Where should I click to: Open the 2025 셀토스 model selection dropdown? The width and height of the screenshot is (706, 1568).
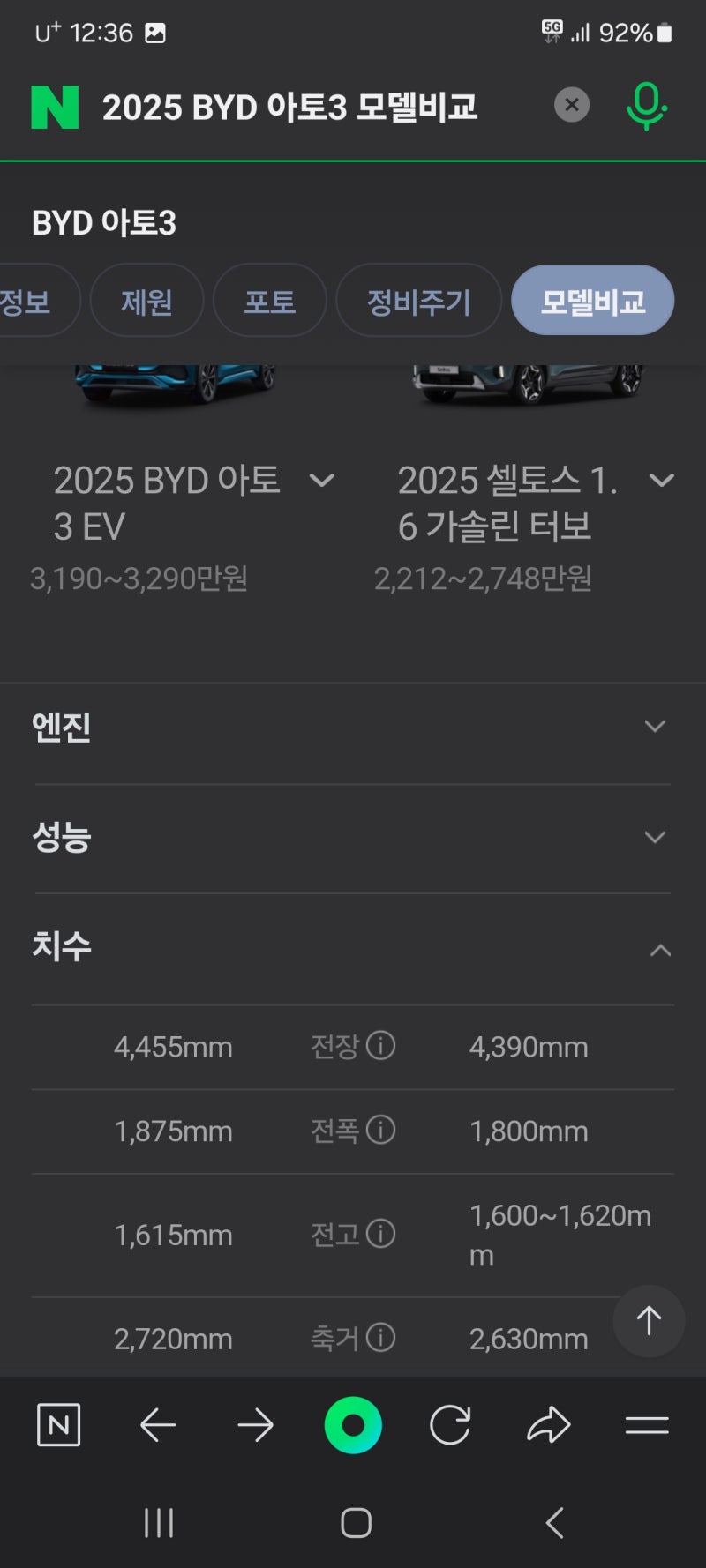[660, 481]
